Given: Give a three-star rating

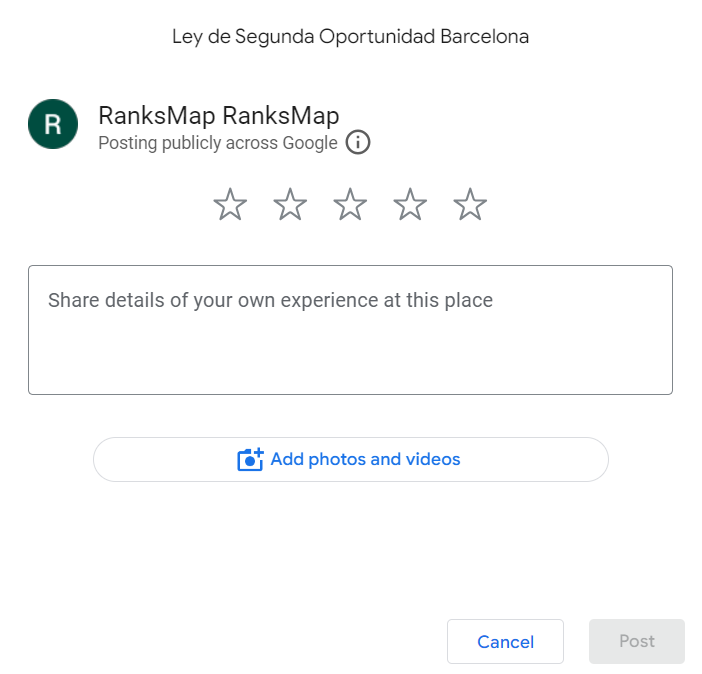Looking at the screenshot, I should coord(350,205).
